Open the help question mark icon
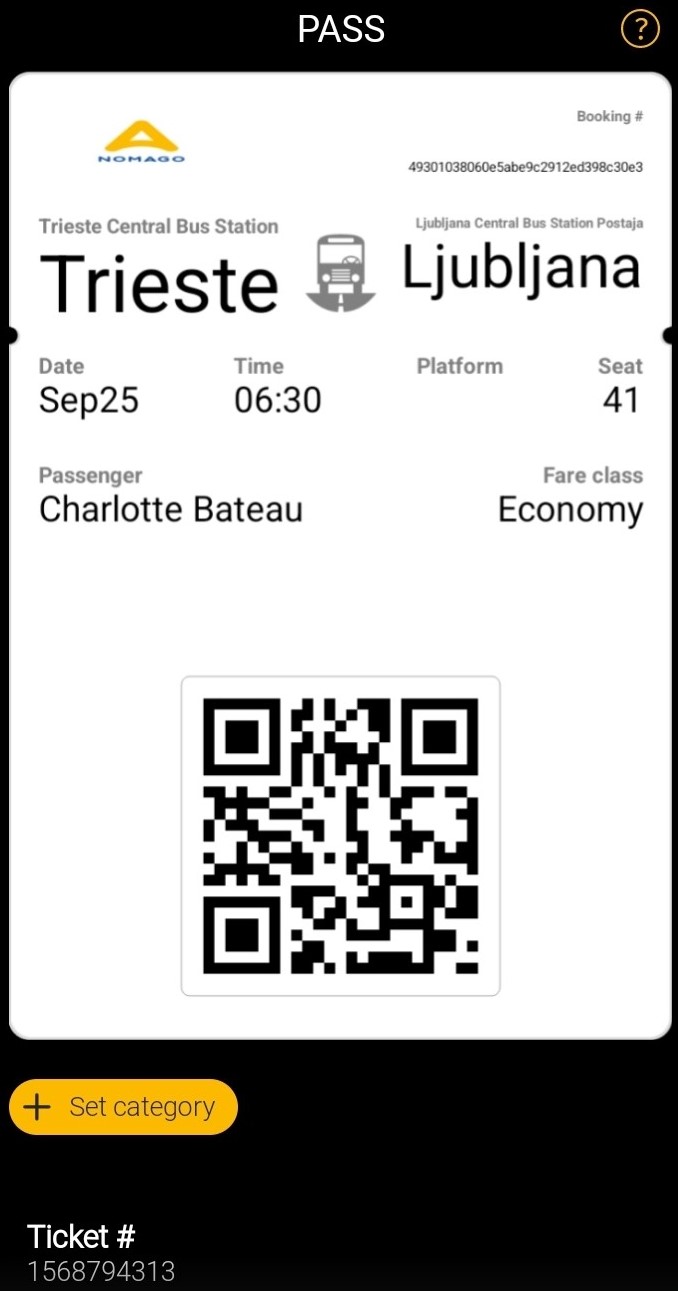The width and height of the screenshot is (678, 1291). 640,28
